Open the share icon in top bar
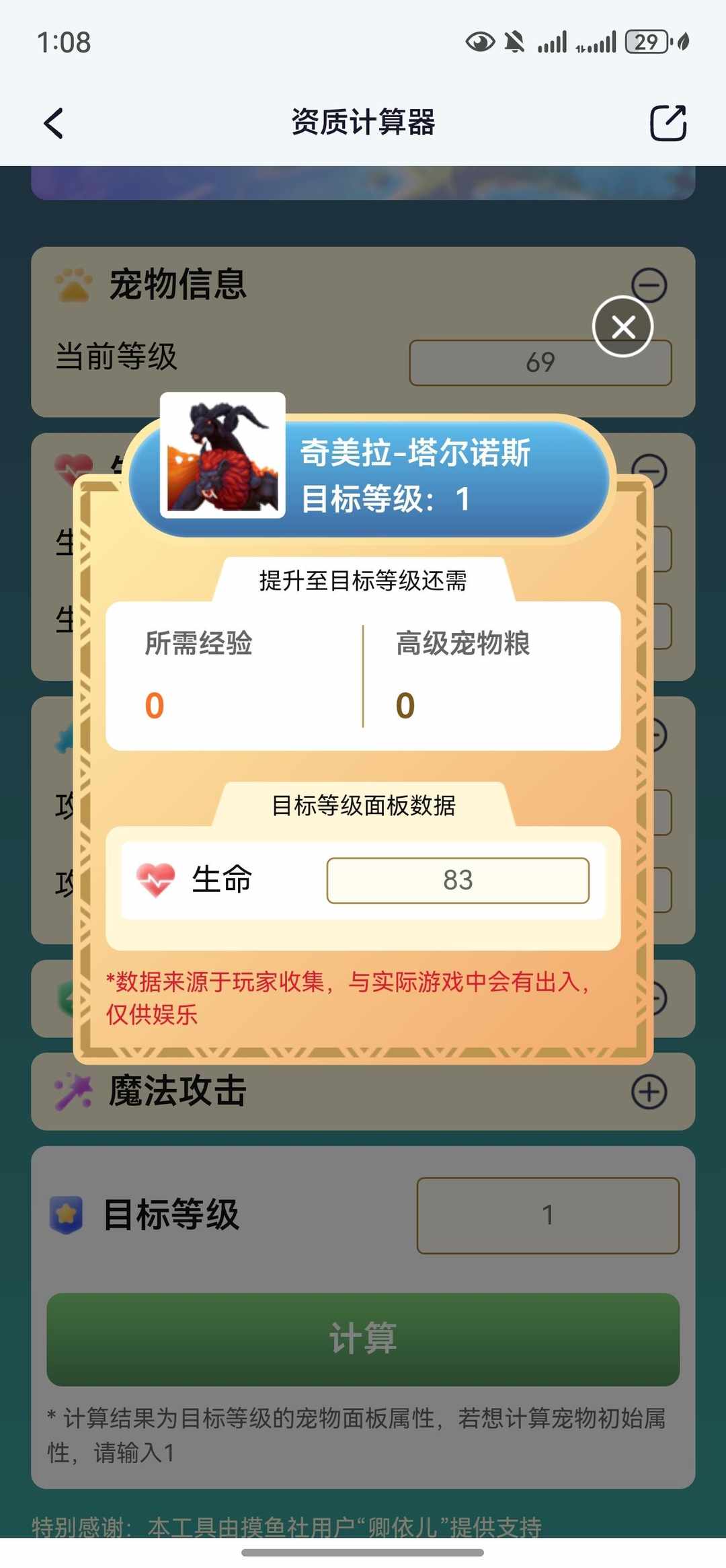Viewport: 726px width, 1568px height. (x=668, y=123)
